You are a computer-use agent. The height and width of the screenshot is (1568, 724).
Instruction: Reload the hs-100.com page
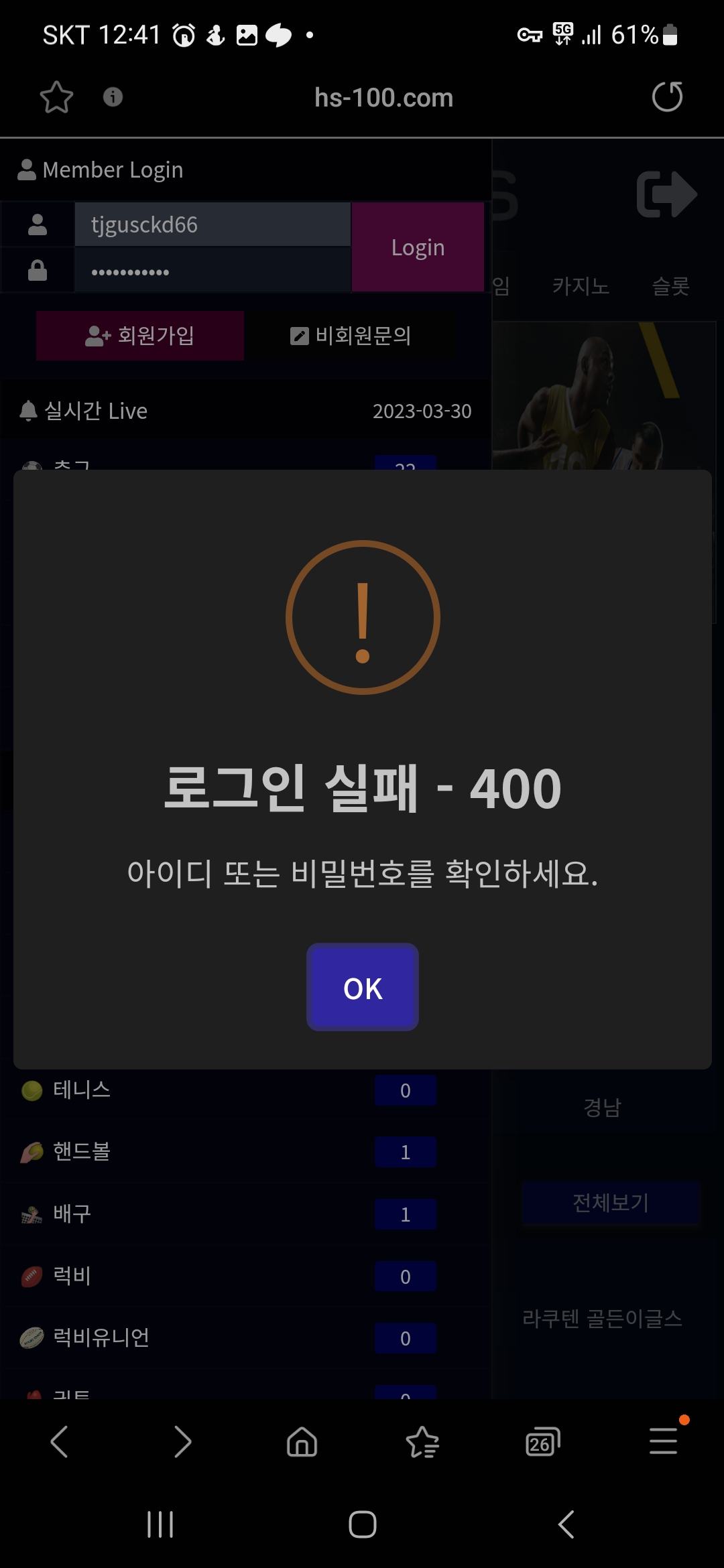coord(667,97)
